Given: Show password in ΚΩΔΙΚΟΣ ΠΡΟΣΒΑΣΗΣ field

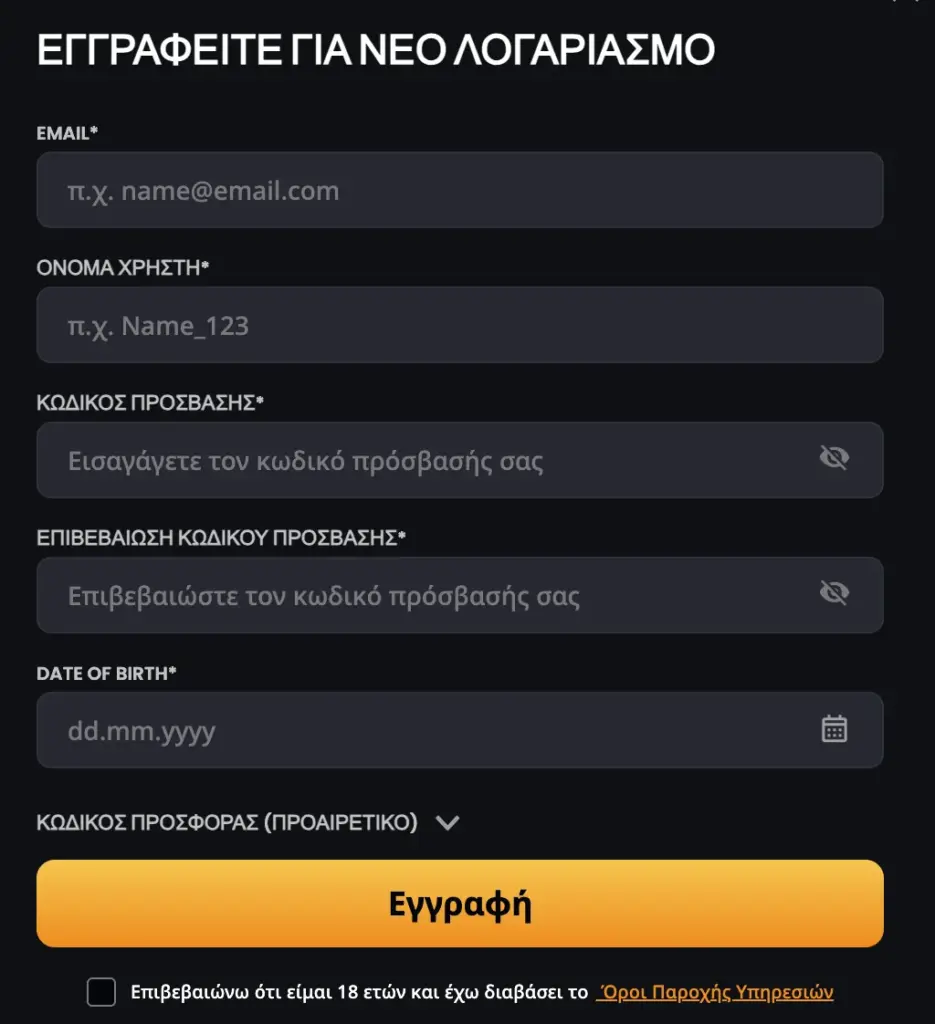Looking at the screenshot, I should (x=833, y=459).
